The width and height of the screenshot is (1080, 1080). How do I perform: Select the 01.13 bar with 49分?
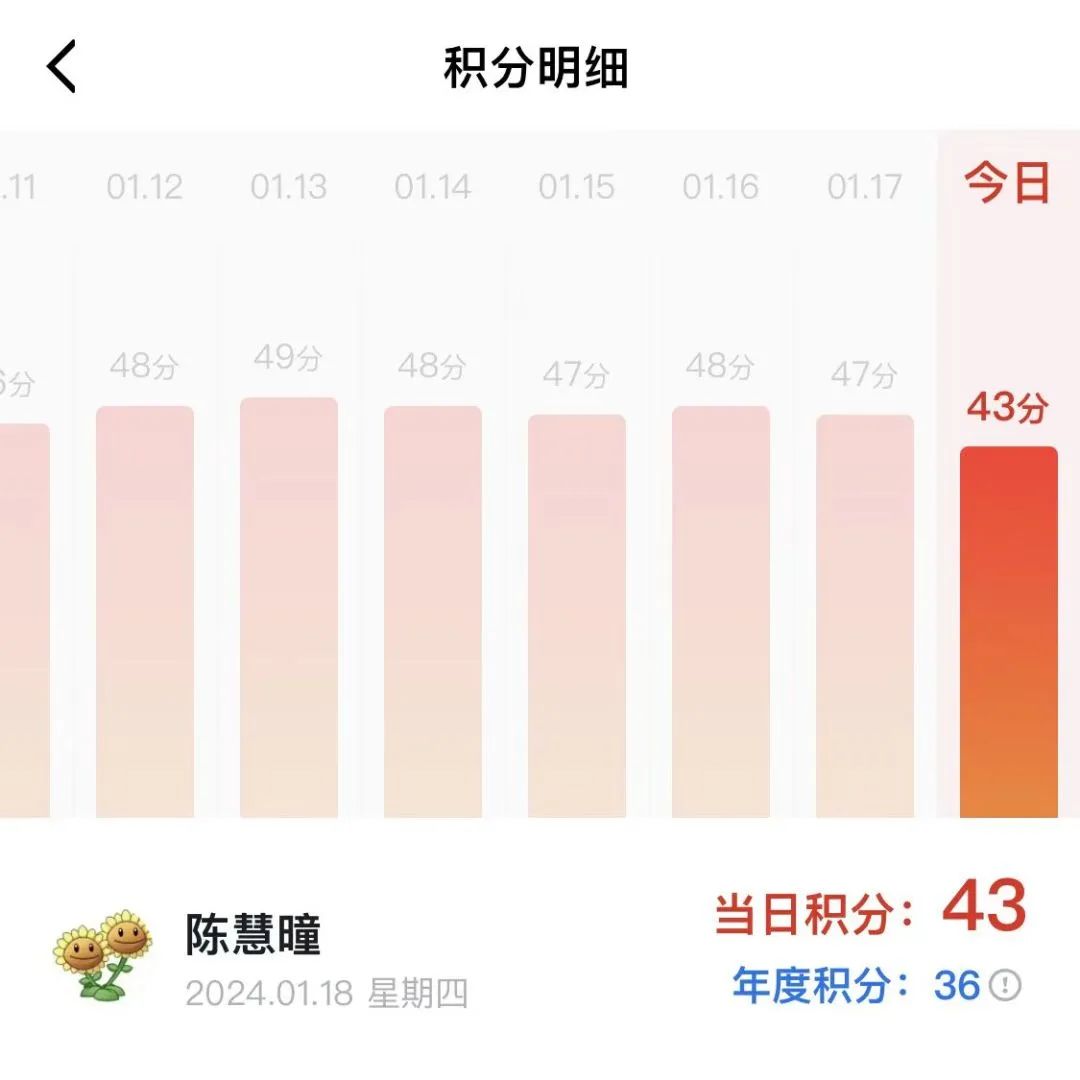[289, 606]
